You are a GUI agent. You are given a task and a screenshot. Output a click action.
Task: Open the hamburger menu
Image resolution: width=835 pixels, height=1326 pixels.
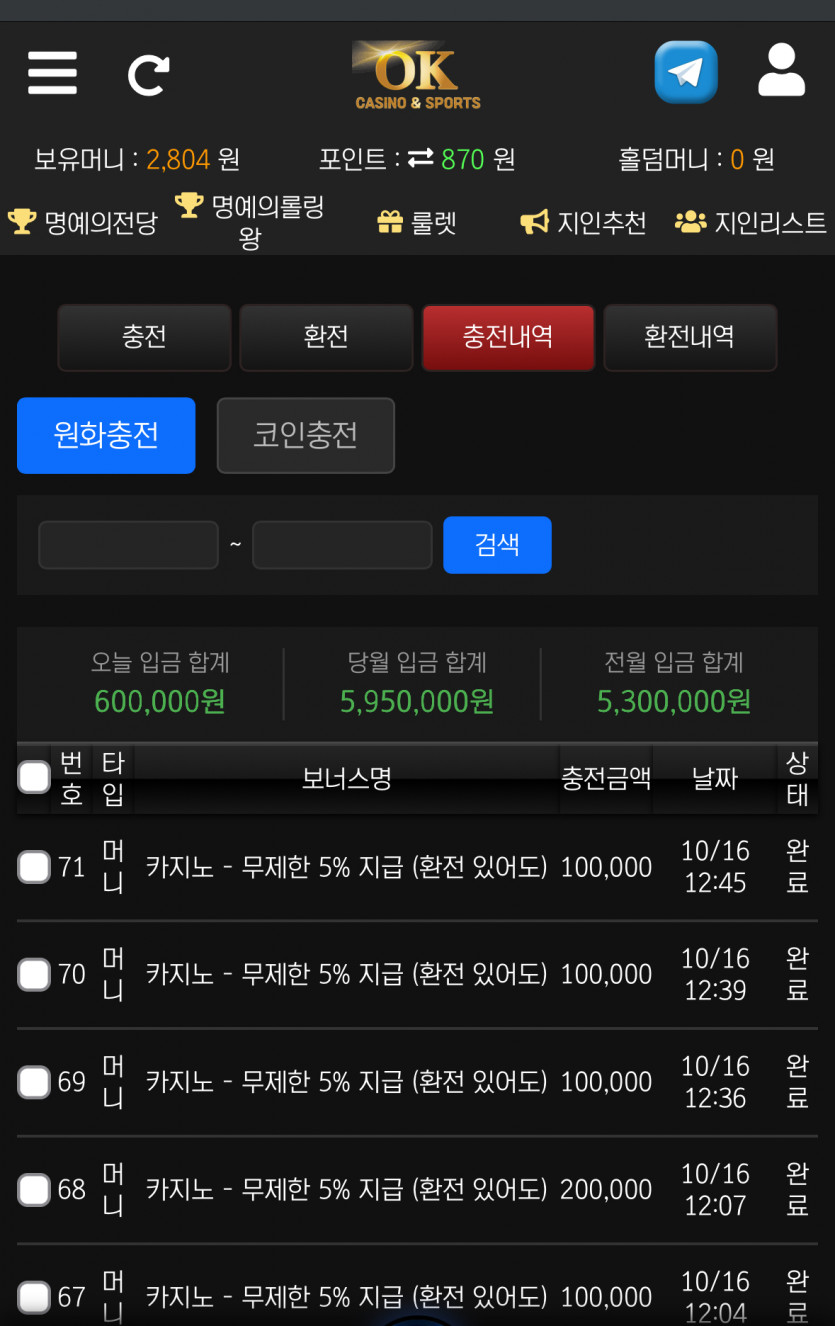point(52,73)
